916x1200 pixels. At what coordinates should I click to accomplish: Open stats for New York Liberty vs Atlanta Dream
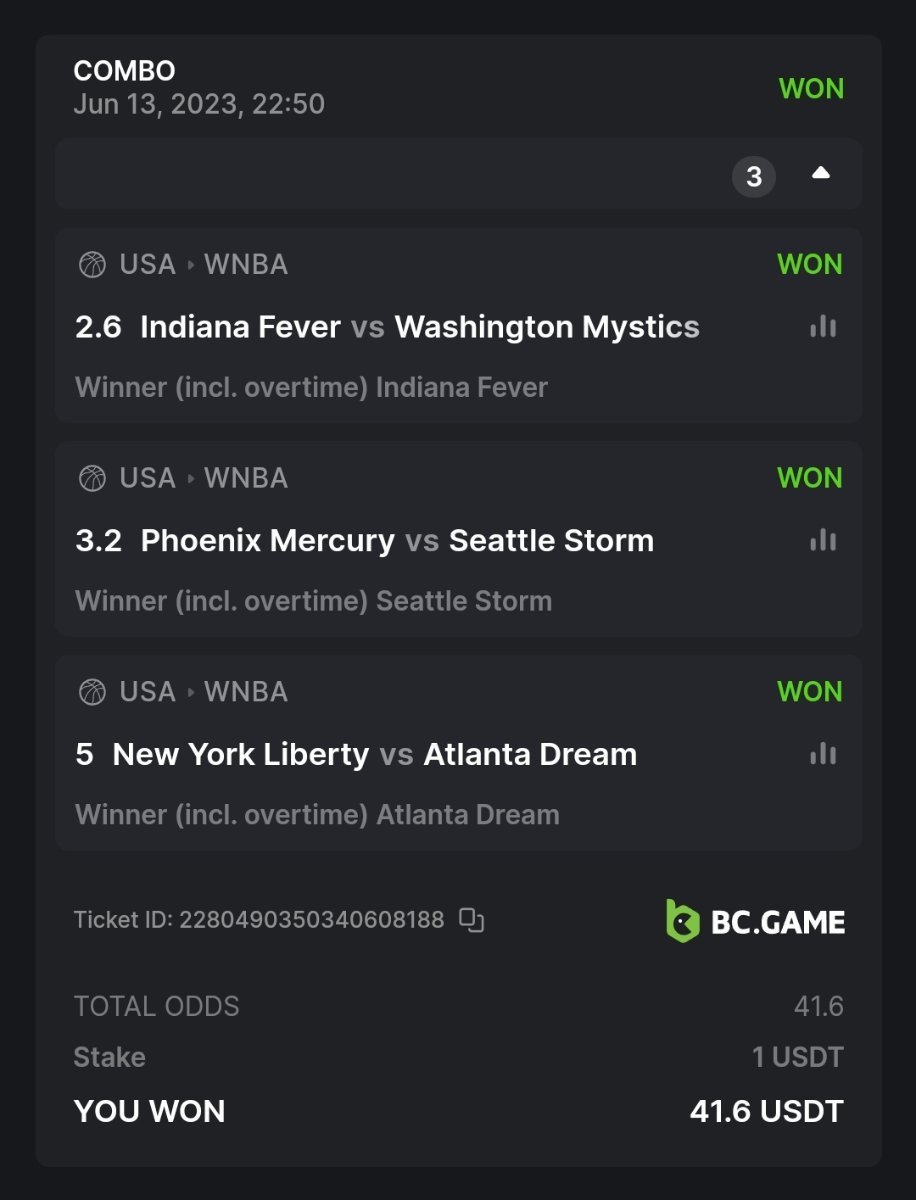[822, 754]
